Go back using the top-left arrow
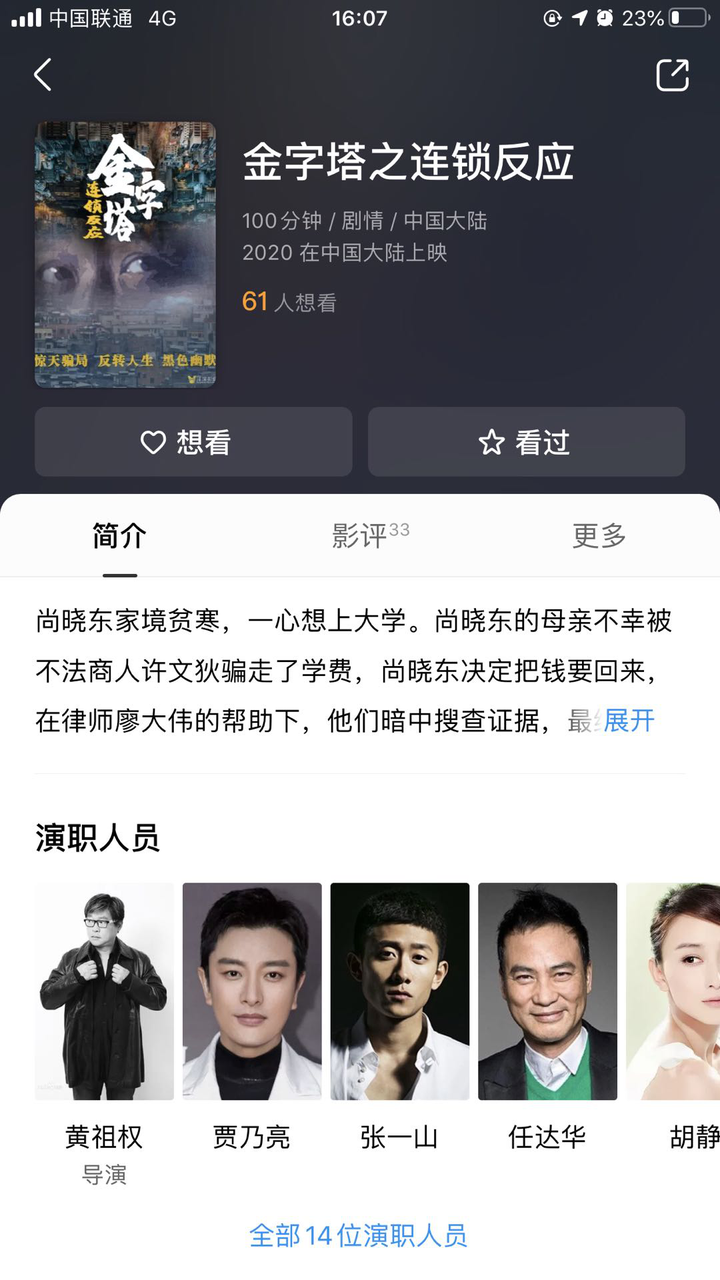This screenshot has height=1280, width=720. [x=42, y=75]
